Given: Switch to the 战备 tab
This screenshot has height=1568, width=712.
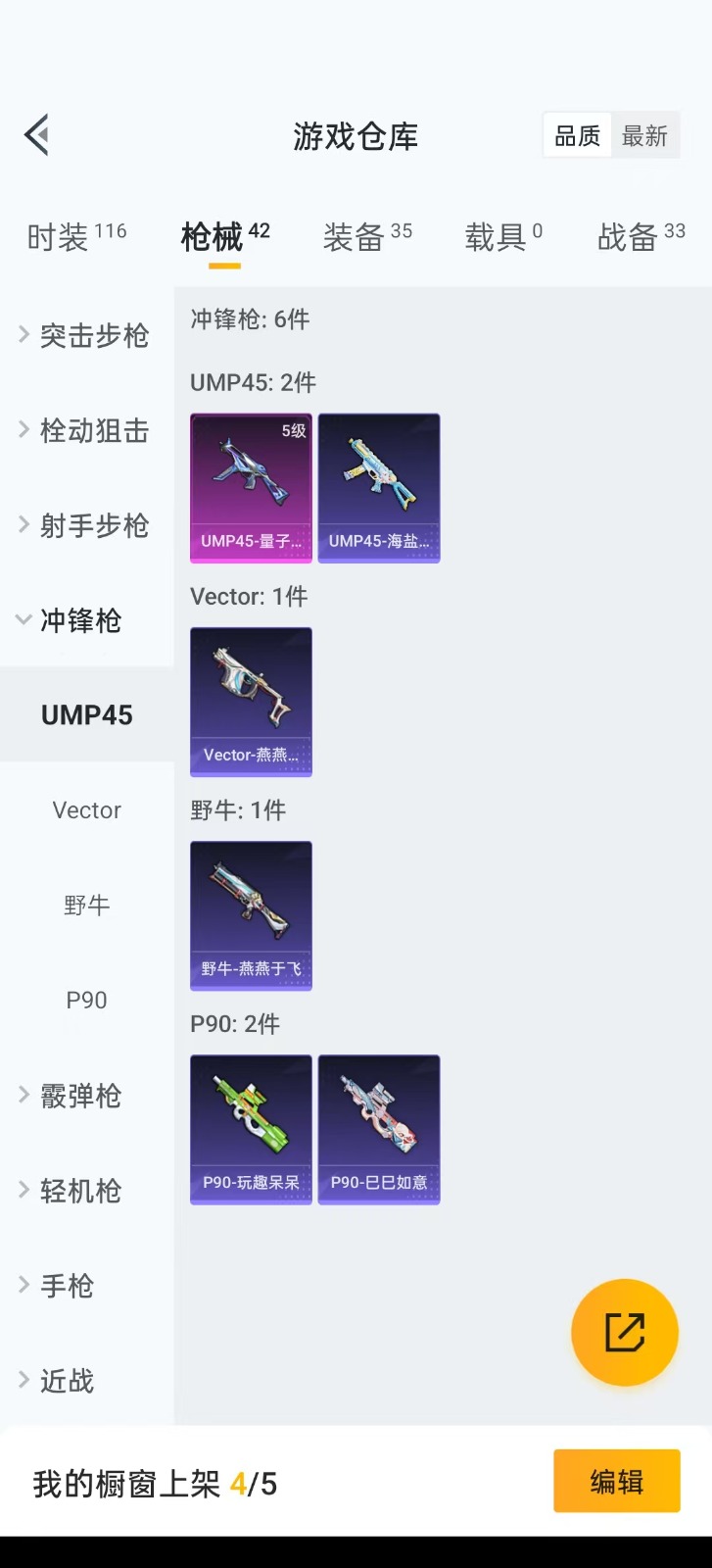Looking at the screenshot, I should point(641,236).
